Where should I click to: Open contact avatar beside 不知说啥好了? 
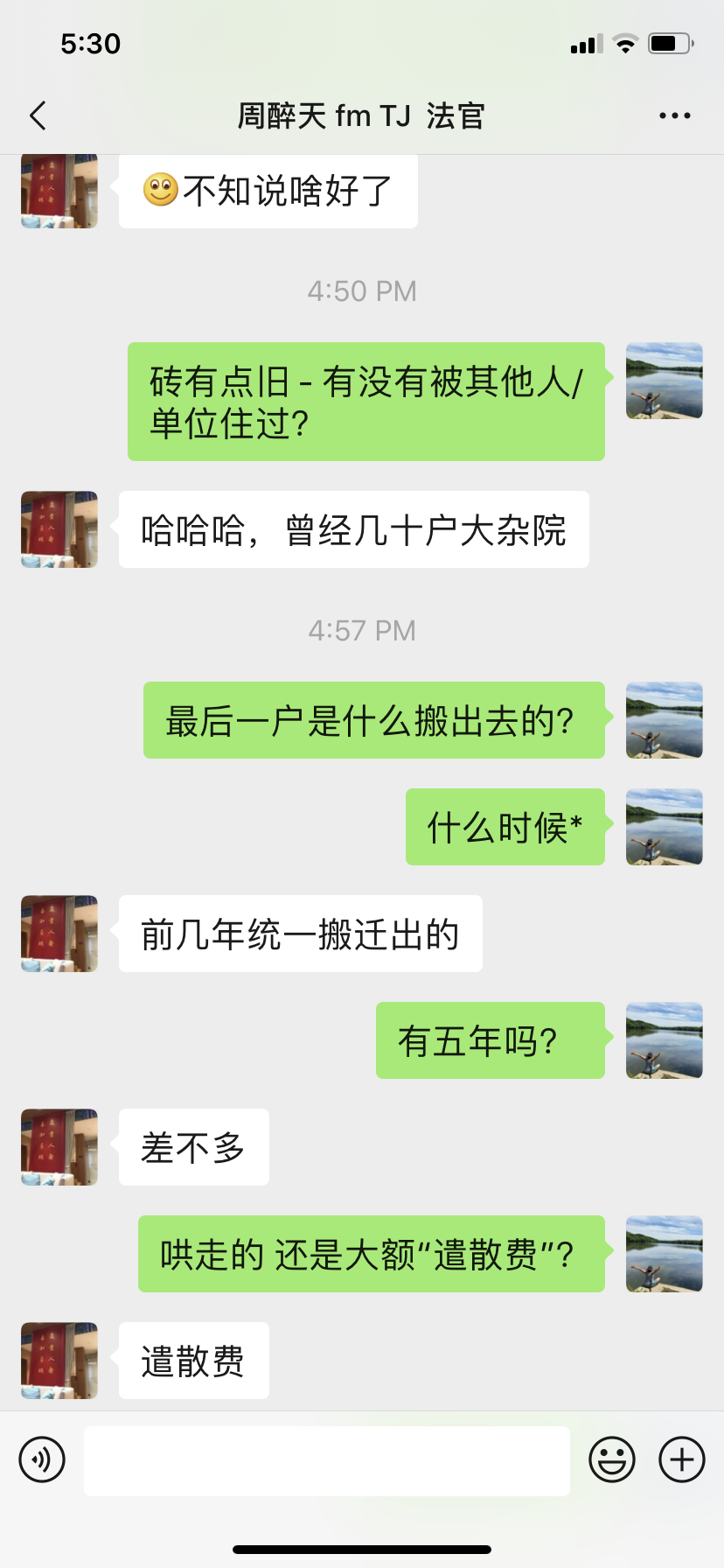(59, 191)
